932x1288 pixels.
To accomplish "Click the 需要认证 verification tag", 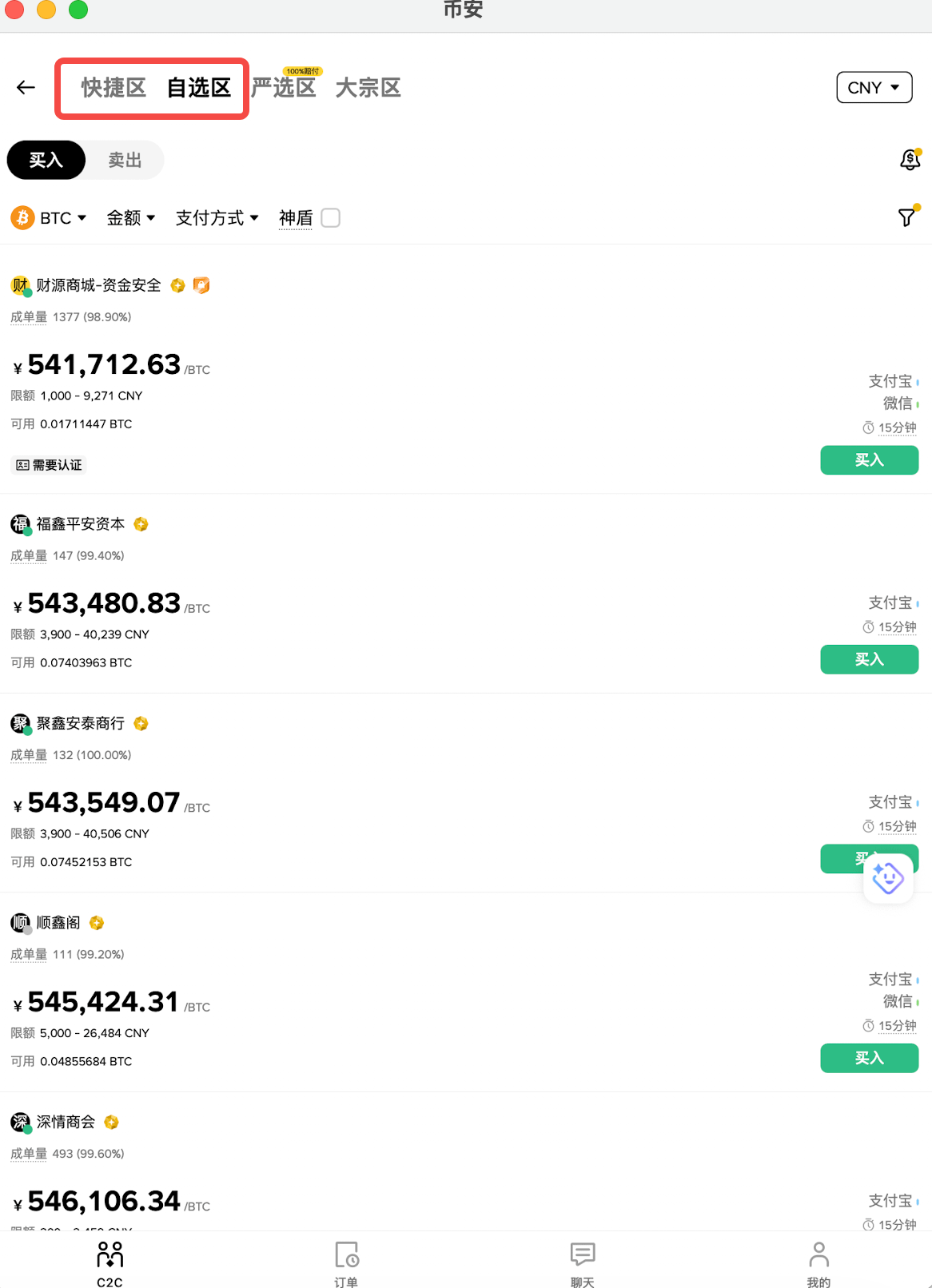I will point(48,464).
